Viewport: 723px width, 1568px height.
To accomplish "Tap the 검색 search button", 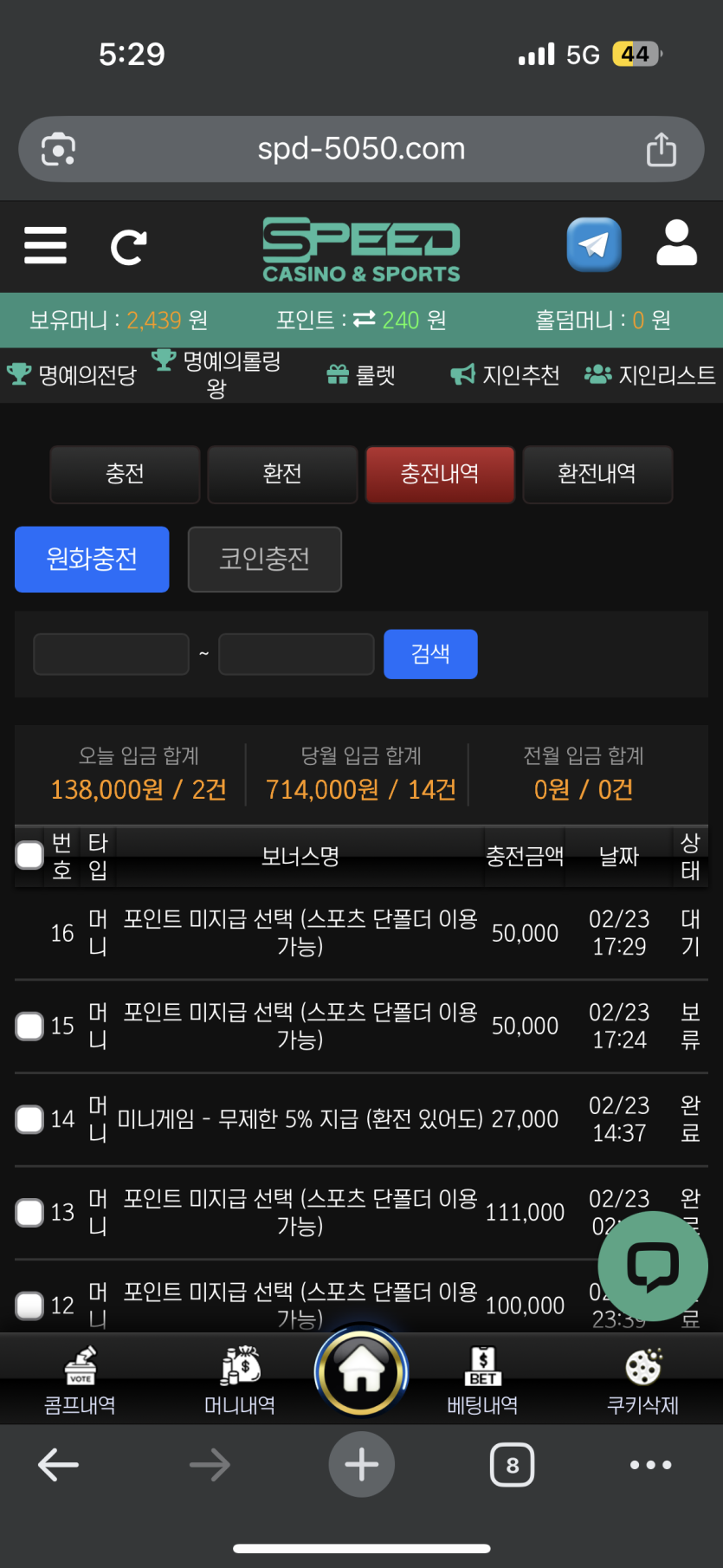I will (x=430, y=653).
